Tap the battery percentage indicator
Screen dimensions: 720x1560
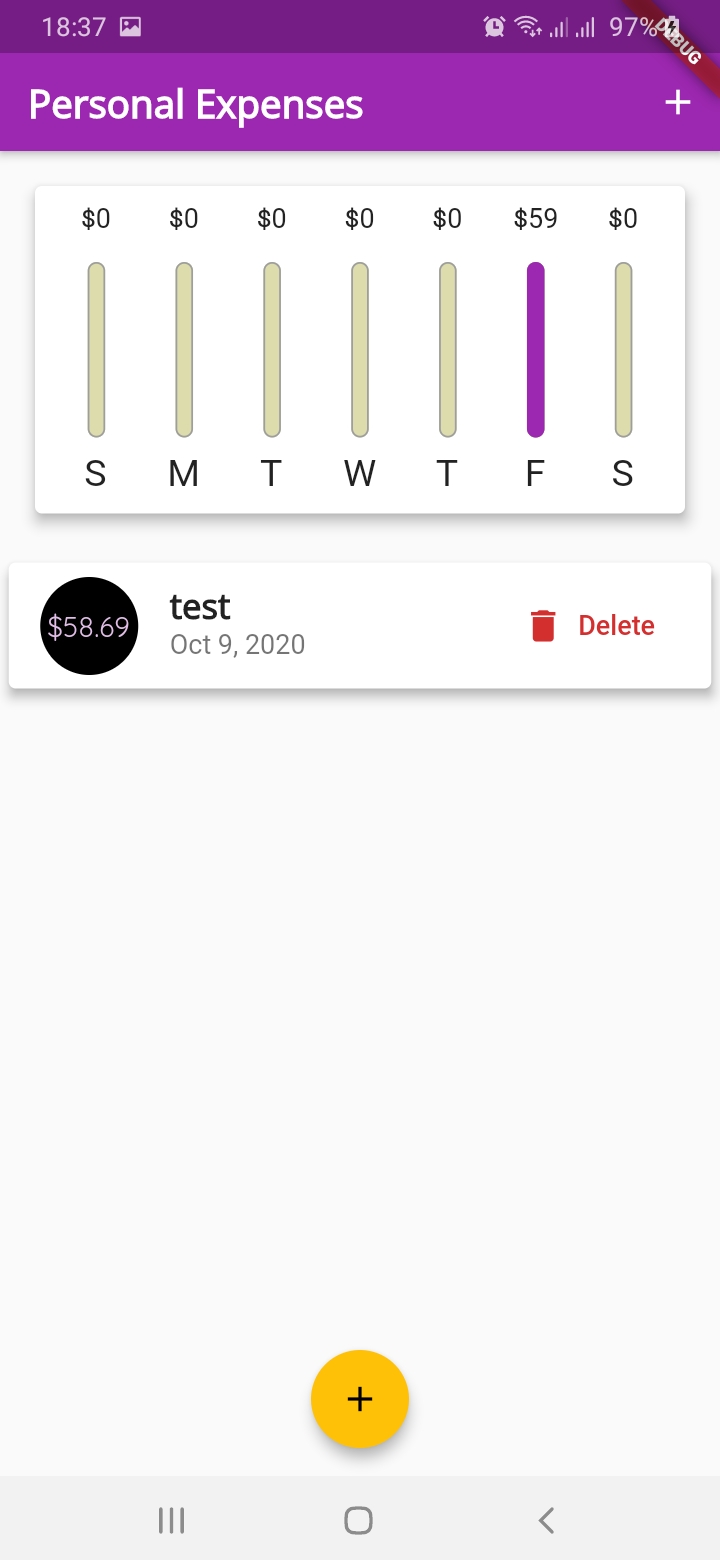[634, 27]
